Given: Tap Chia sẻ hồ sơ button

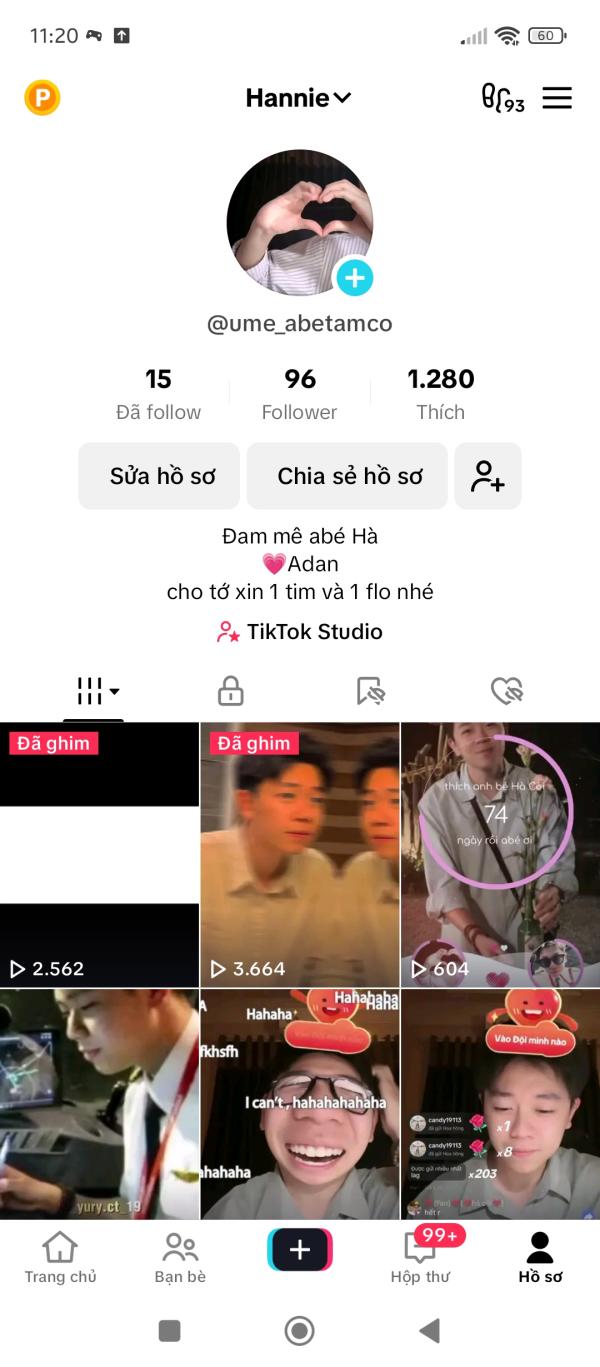Looking at the screenshot, I should (348, 476).
